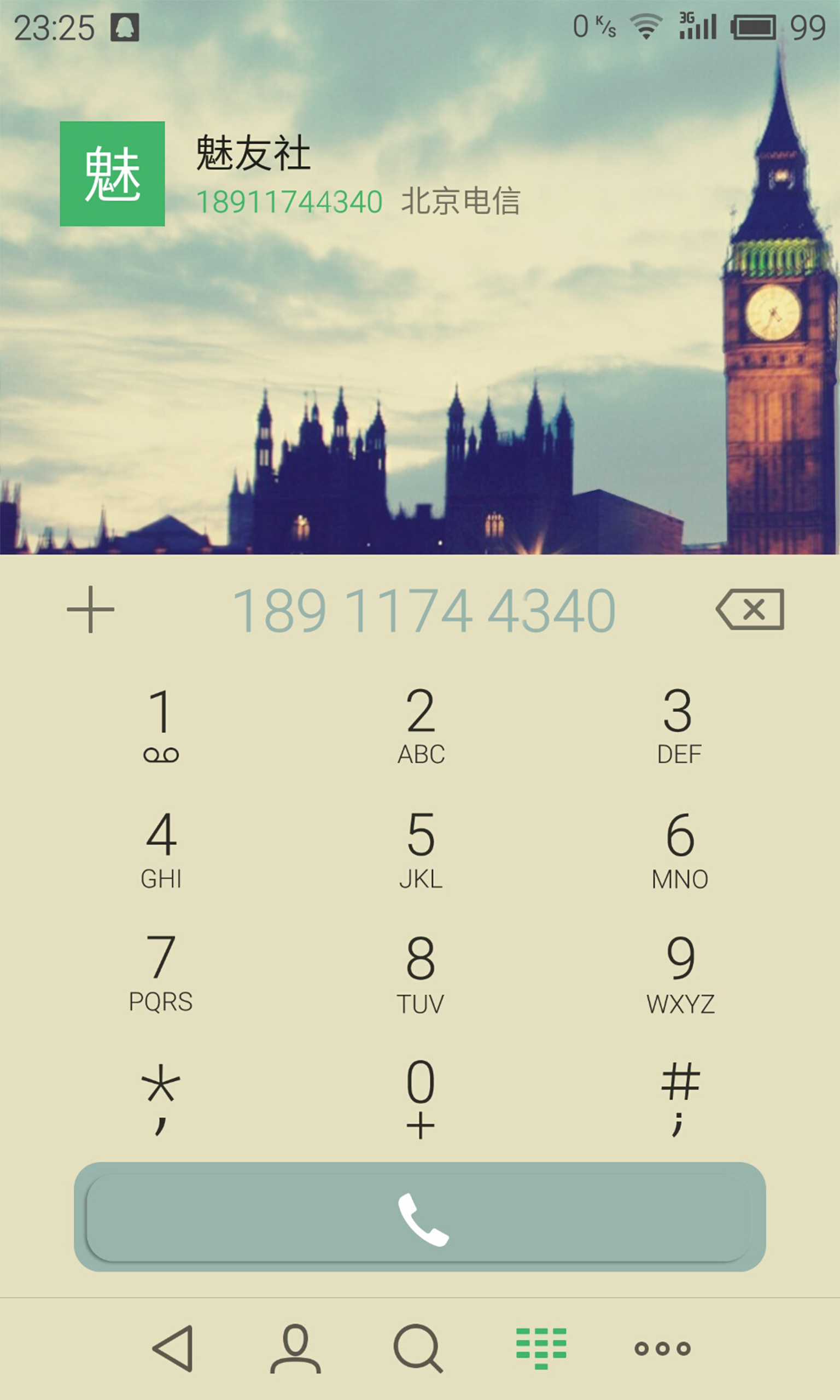The height and width of the screenshot is (1400, 840).
Task: Call 189 1174 4340 with the call button
Action: click(419, 1217)
